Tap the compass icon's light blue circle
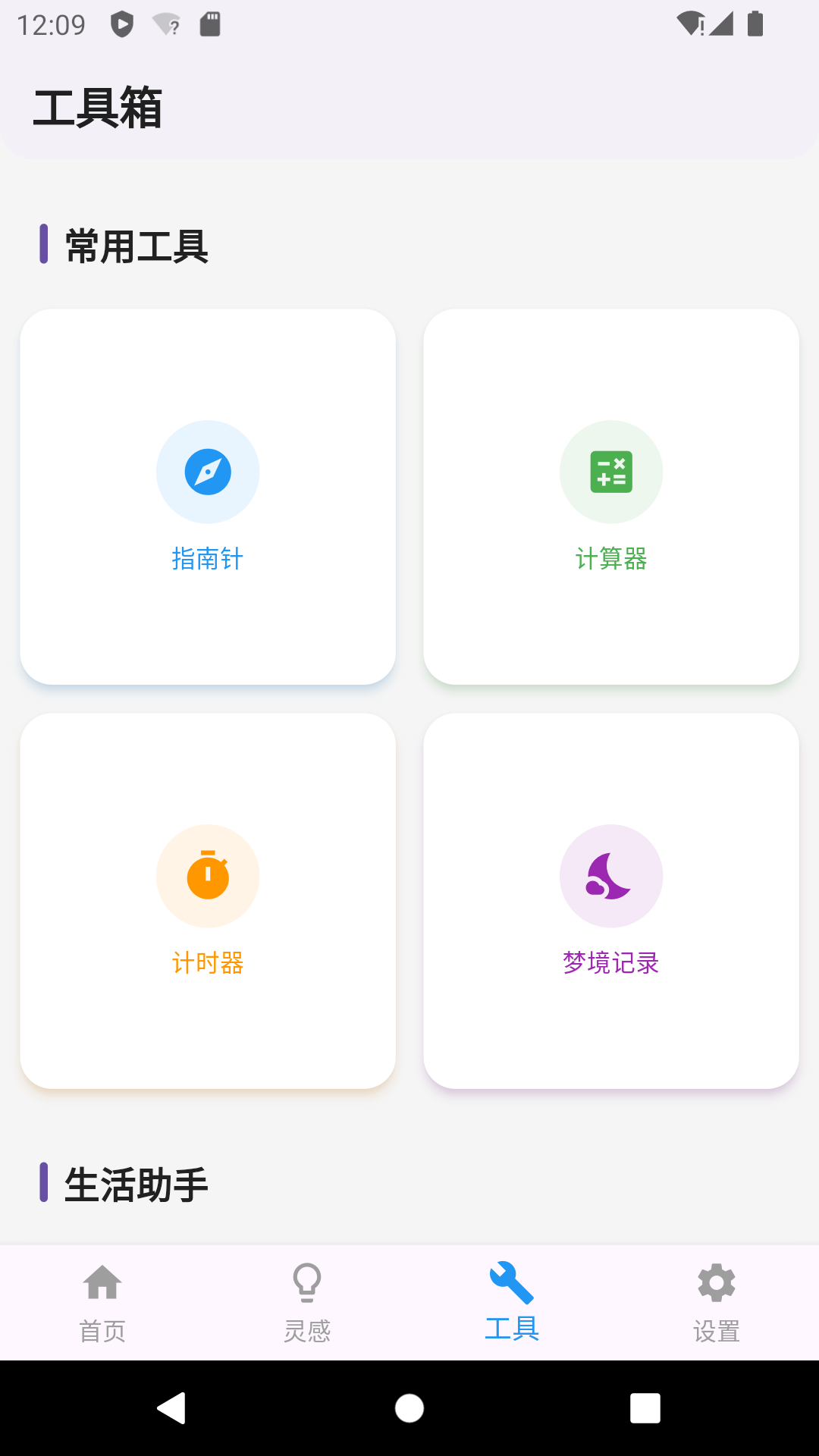819x1456 pixels. pos(208,472)
